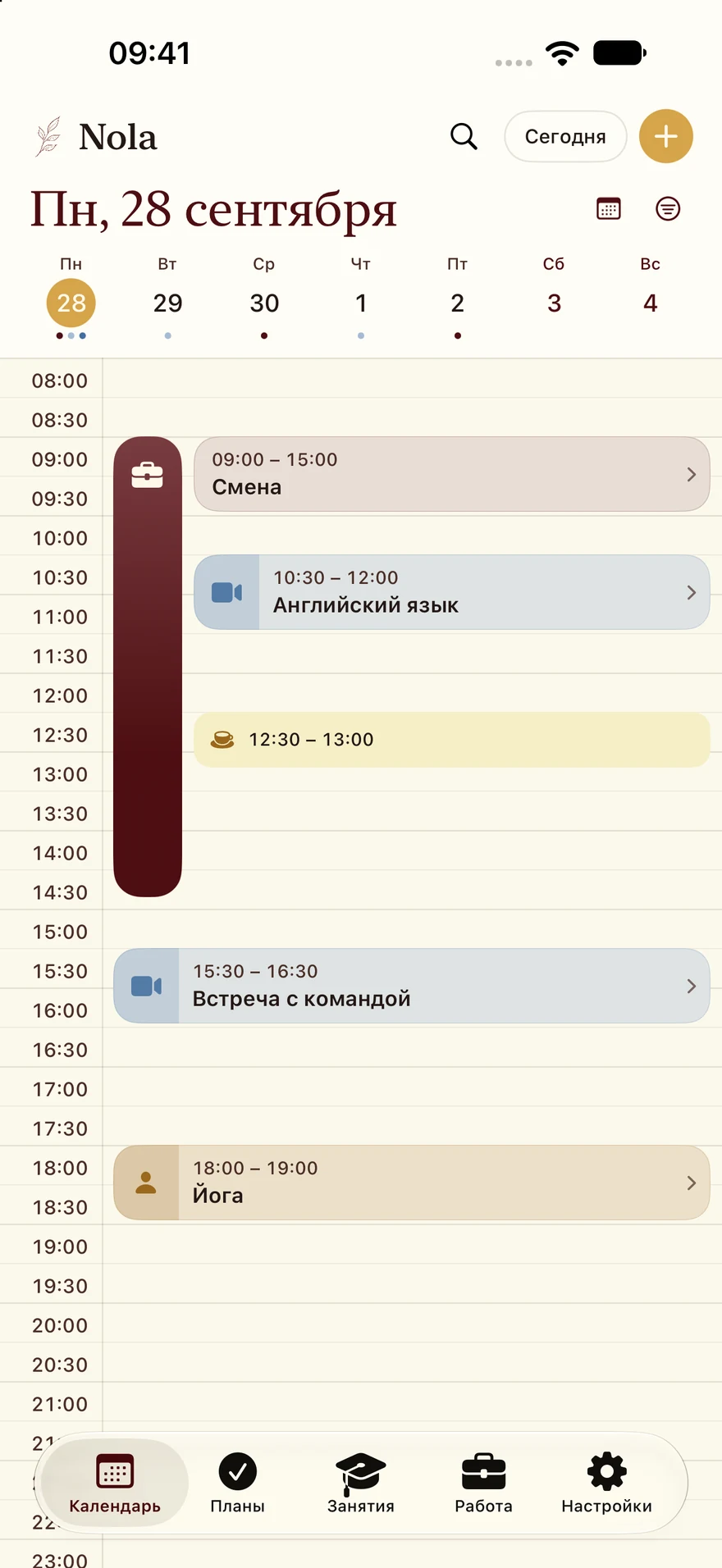Image resolution: width=722 pixels, height=1568 pixels.
Task: Open the Встреча с командой event
Action: [x=412, y=986]
